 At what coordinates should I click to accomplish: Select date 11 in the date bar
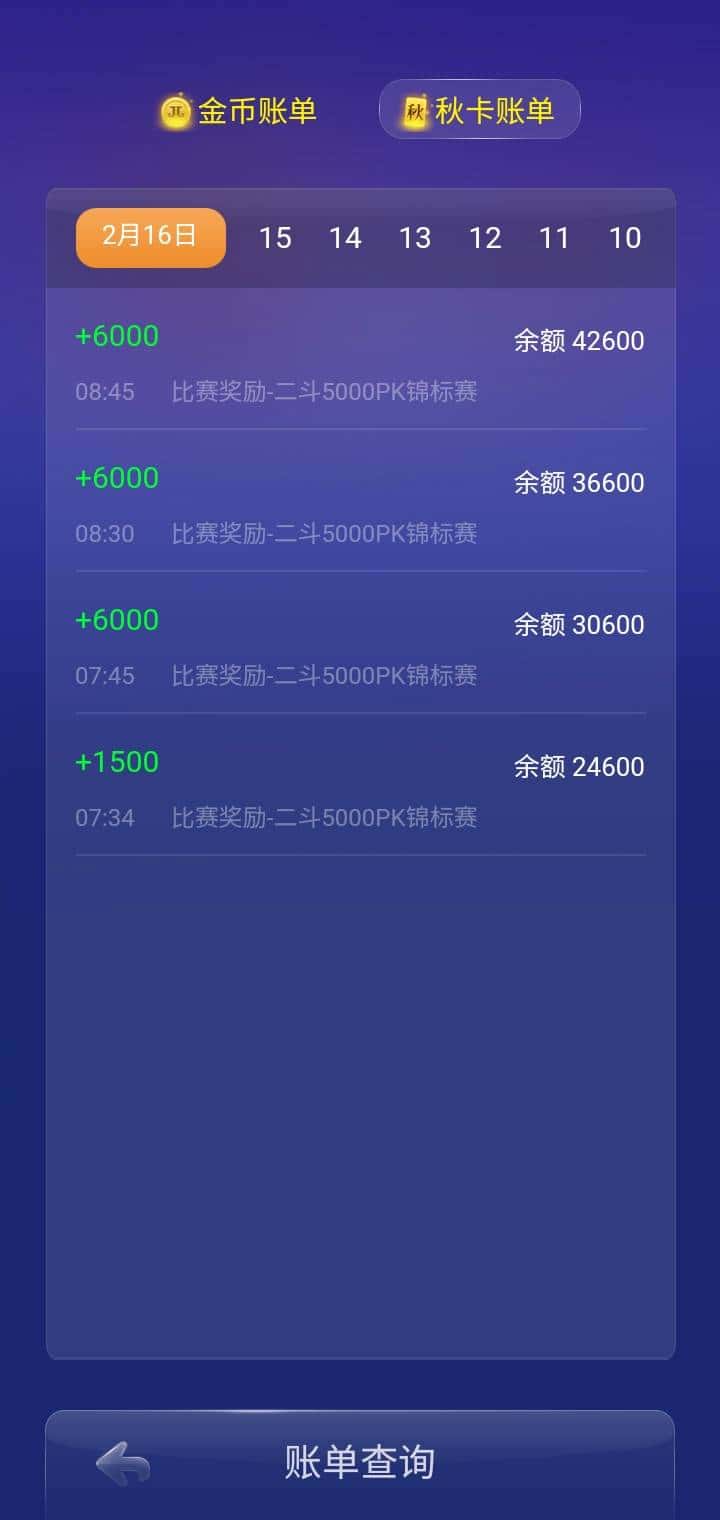tap(556, 238)
